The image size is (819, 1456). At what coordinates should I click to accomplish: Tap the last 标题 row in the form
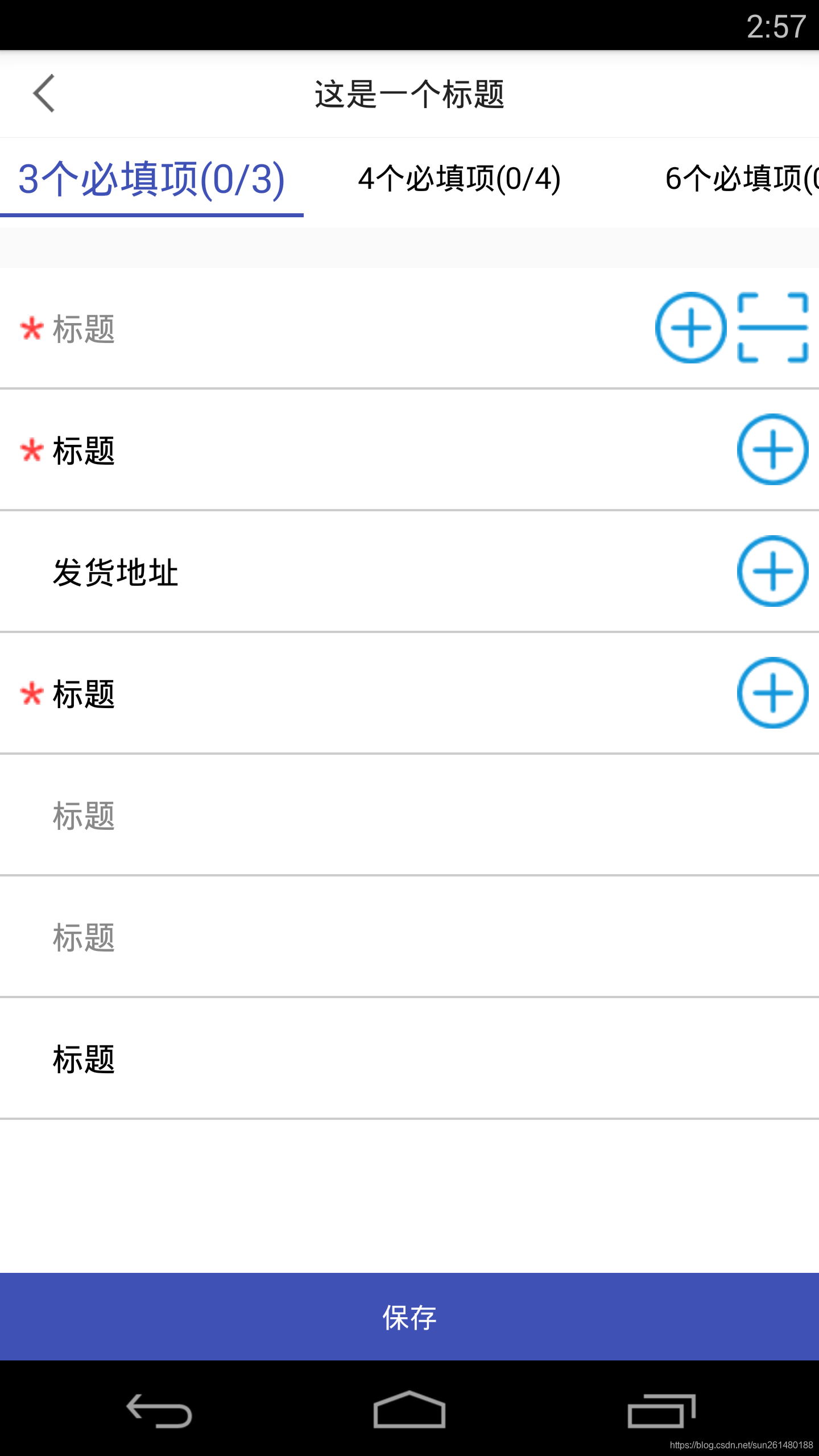pyautogui.click(x=227, y=1058)
